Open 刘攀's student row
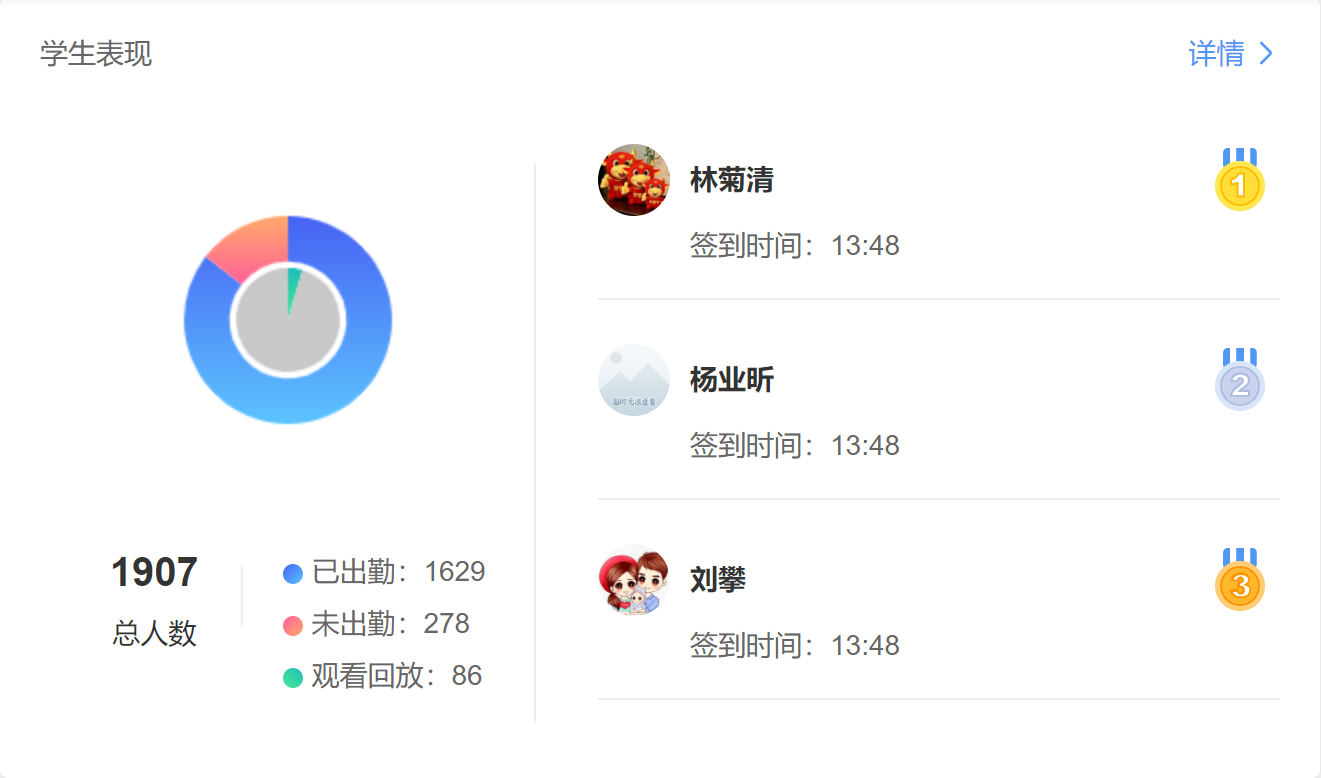The width and height of the screenshot is (1321, 778). [718, 580]
